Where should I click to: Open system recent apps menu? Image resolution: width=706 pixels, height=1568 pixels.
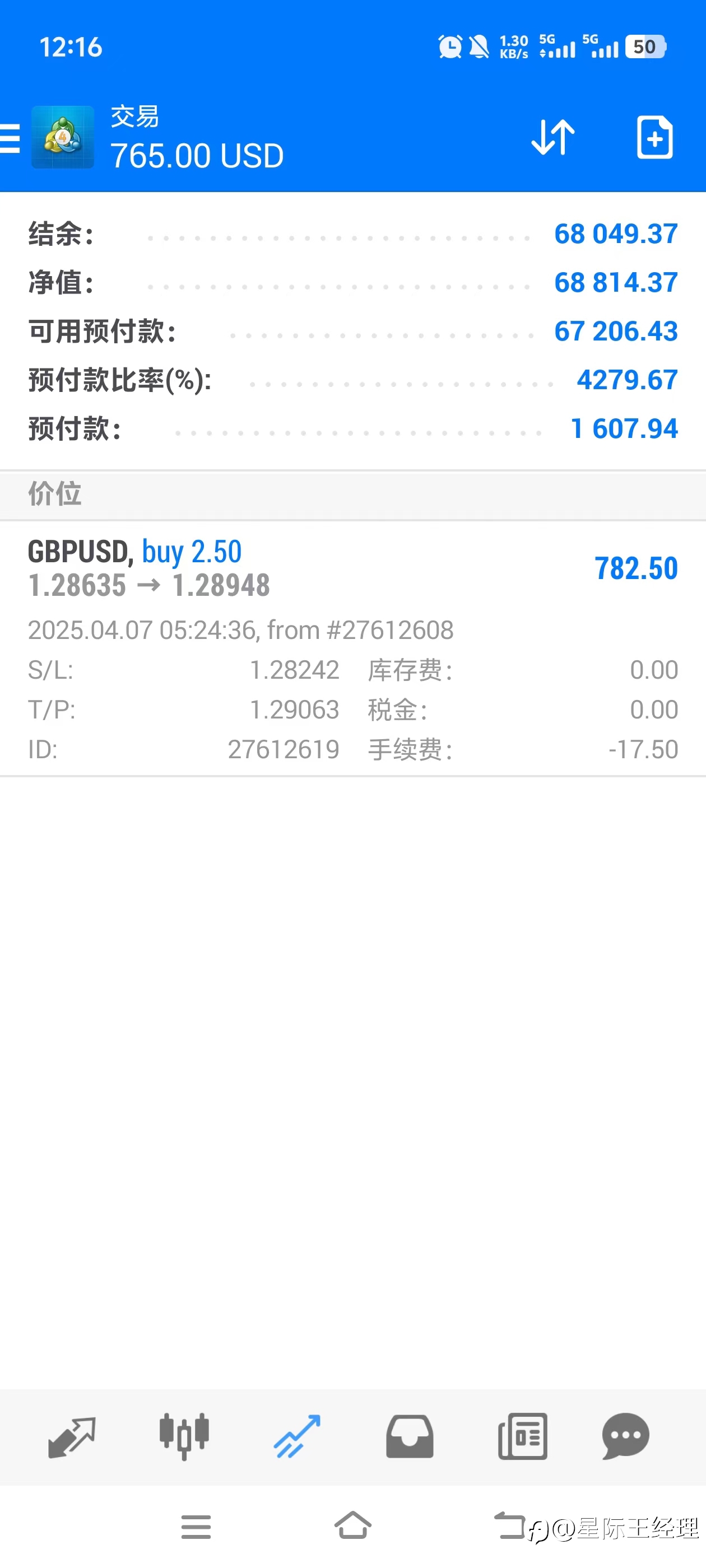click(x=196, y=1527)
